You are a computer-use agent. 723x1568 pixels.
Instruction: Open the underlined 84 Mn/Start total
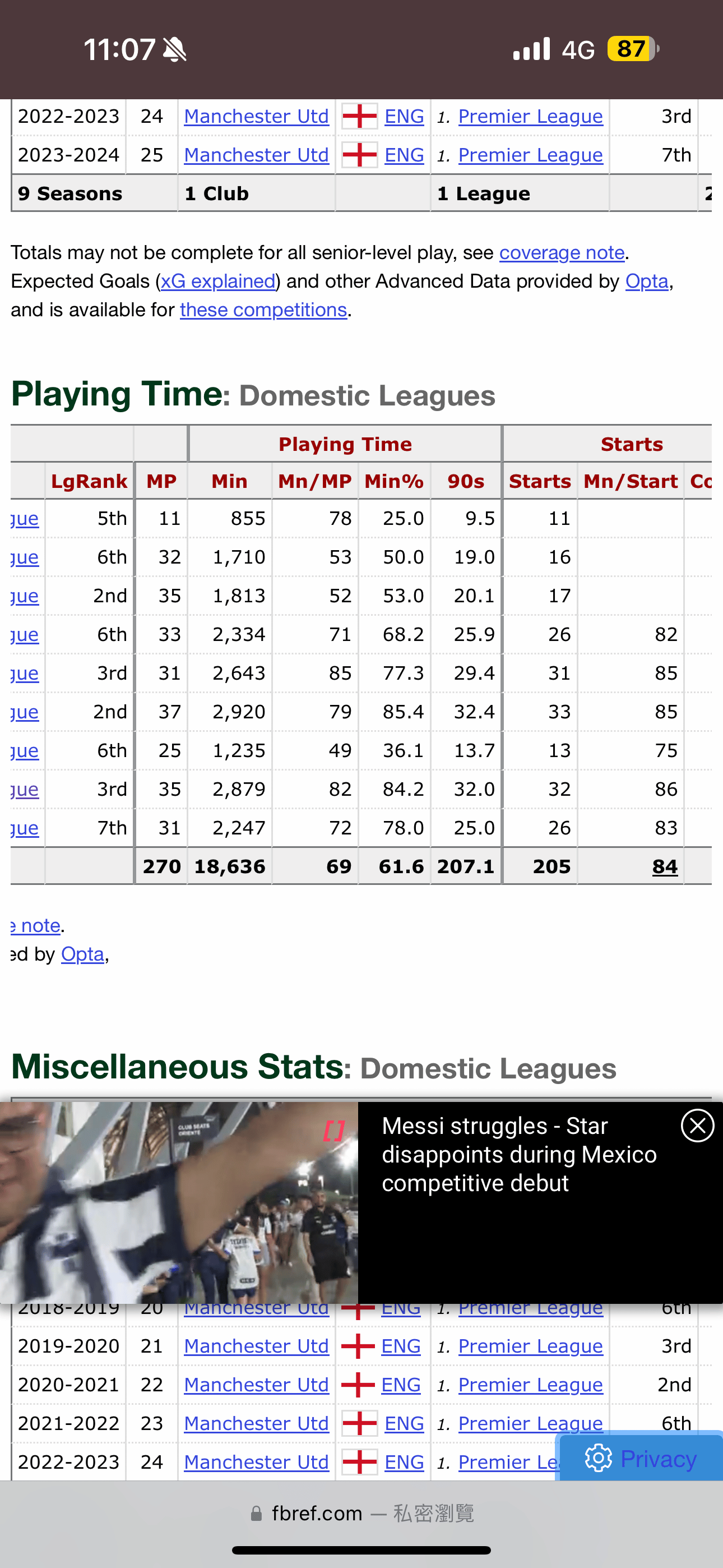(x=665, y=867)
